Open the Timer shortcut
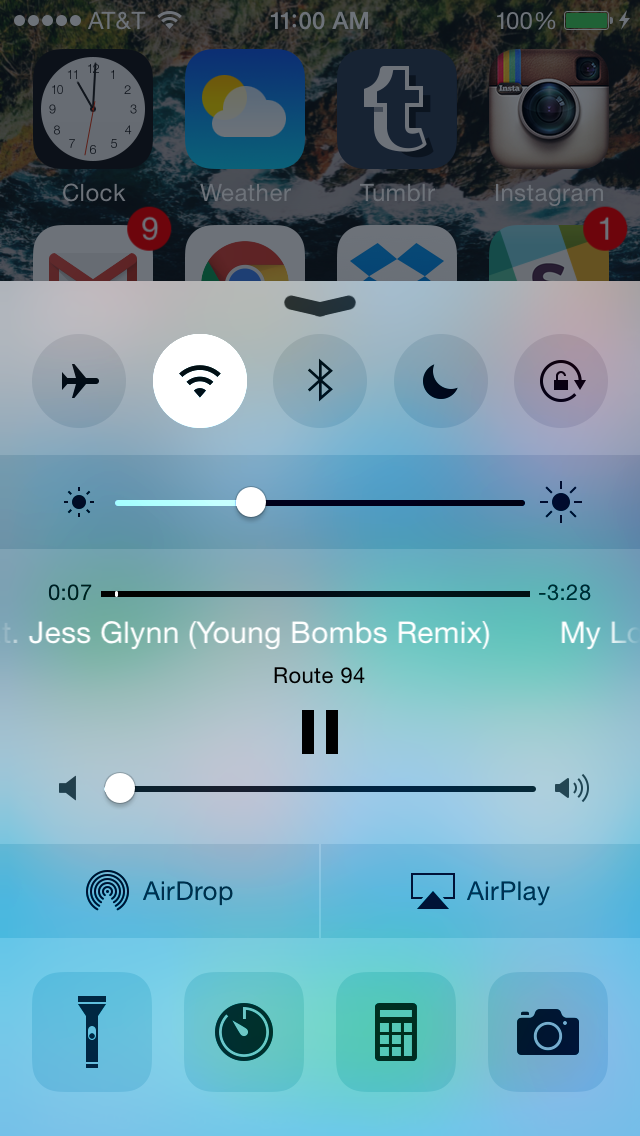This screenshot has height=1136, width=640. [244, 1031]
